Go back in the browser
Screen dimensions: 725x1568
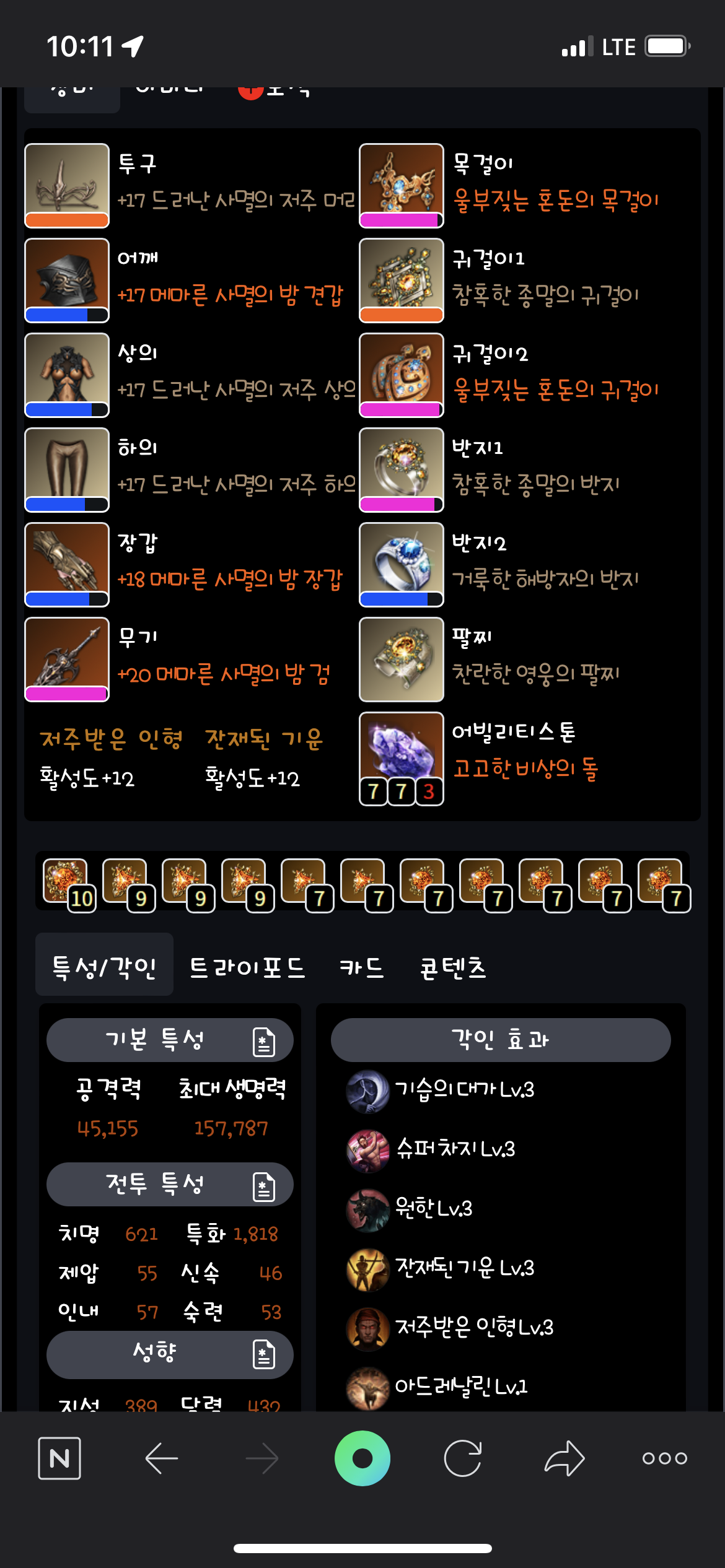[161, 1458]
